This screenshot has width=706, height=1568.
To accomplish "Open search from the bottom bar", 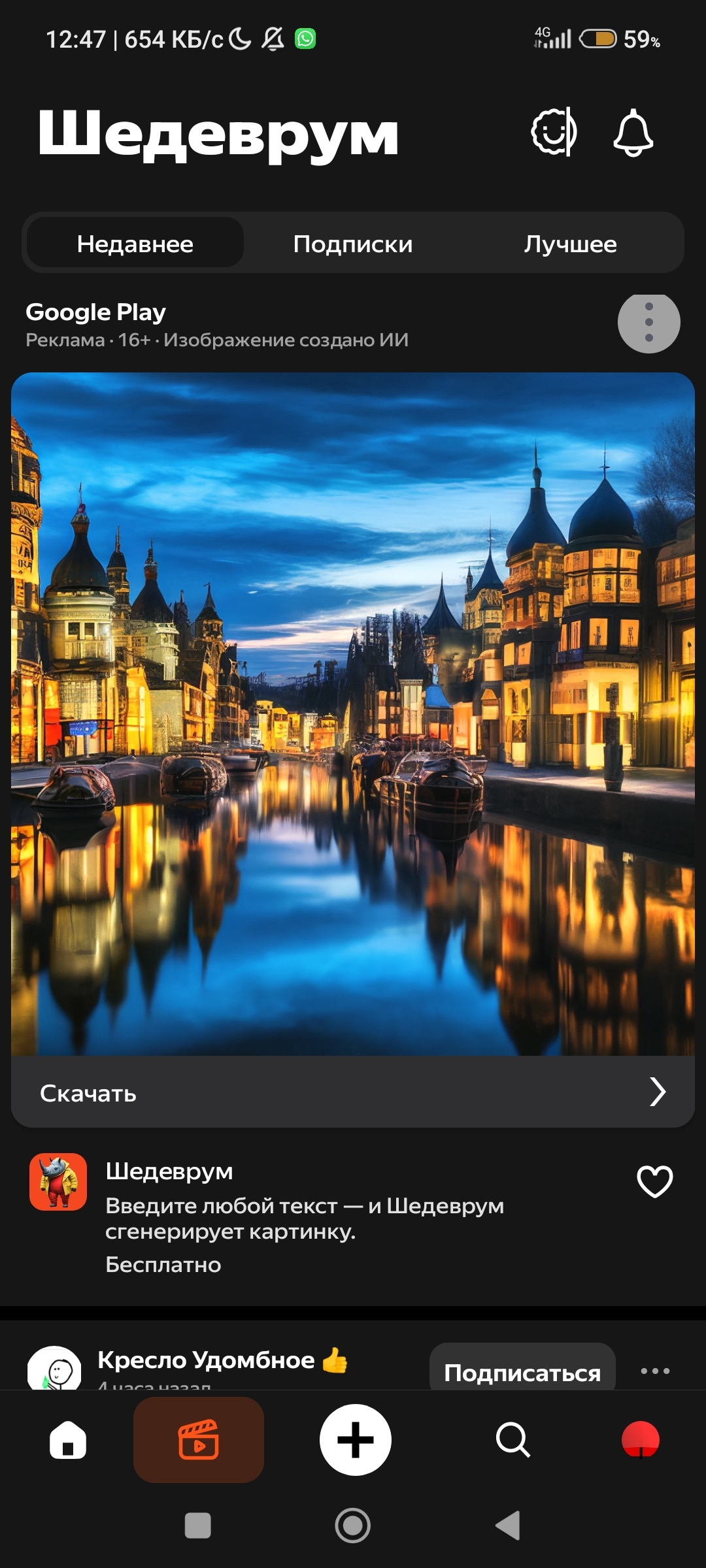I will tap(513, 1440).
